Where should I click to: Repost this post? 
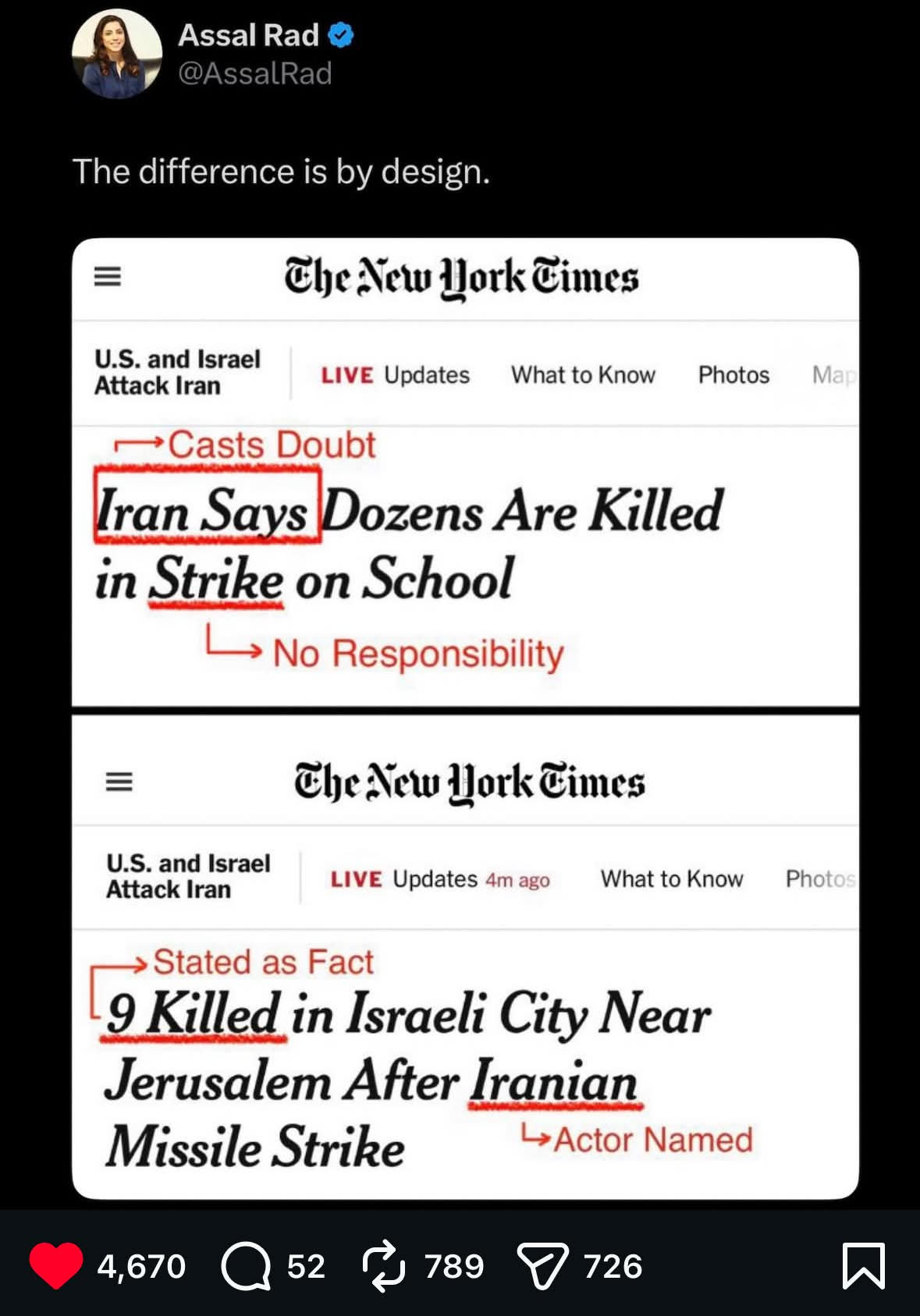384,1265
